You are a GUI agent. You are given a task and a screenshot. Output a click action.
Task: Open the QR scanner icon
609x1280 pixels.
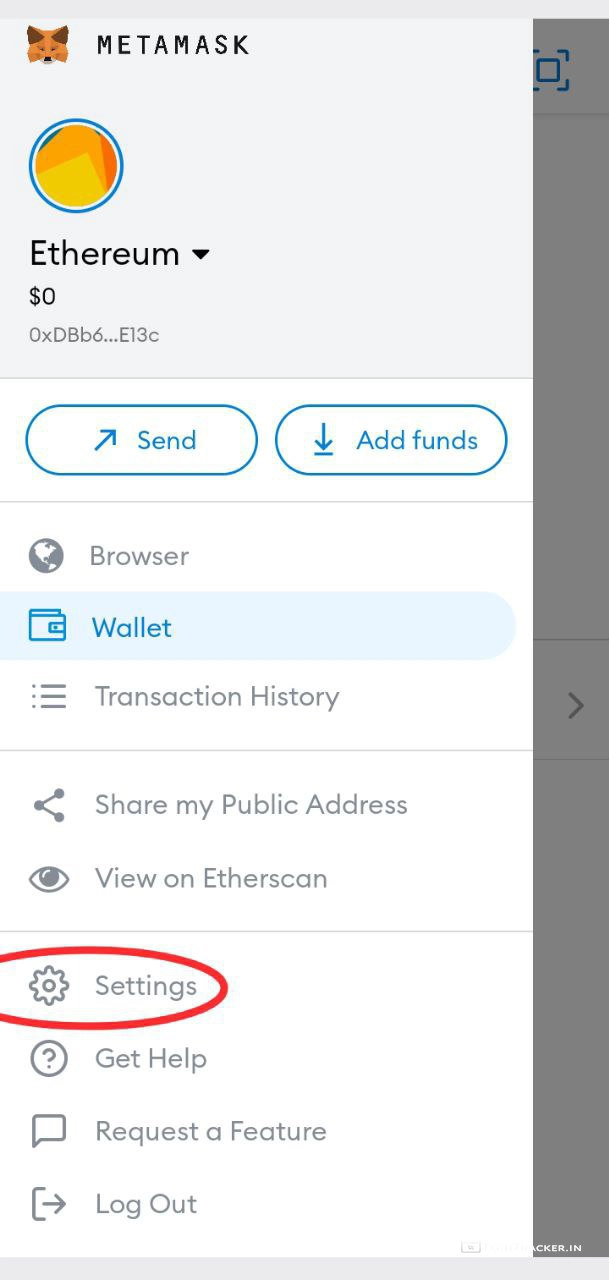(550, 70)
